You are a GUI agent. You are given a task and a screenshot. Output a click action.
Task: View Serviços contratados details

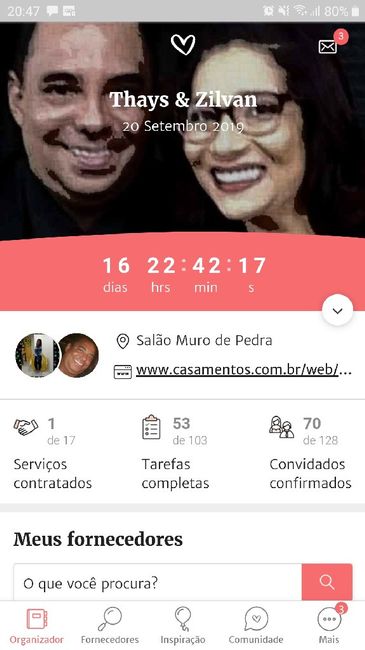[53, 453]
